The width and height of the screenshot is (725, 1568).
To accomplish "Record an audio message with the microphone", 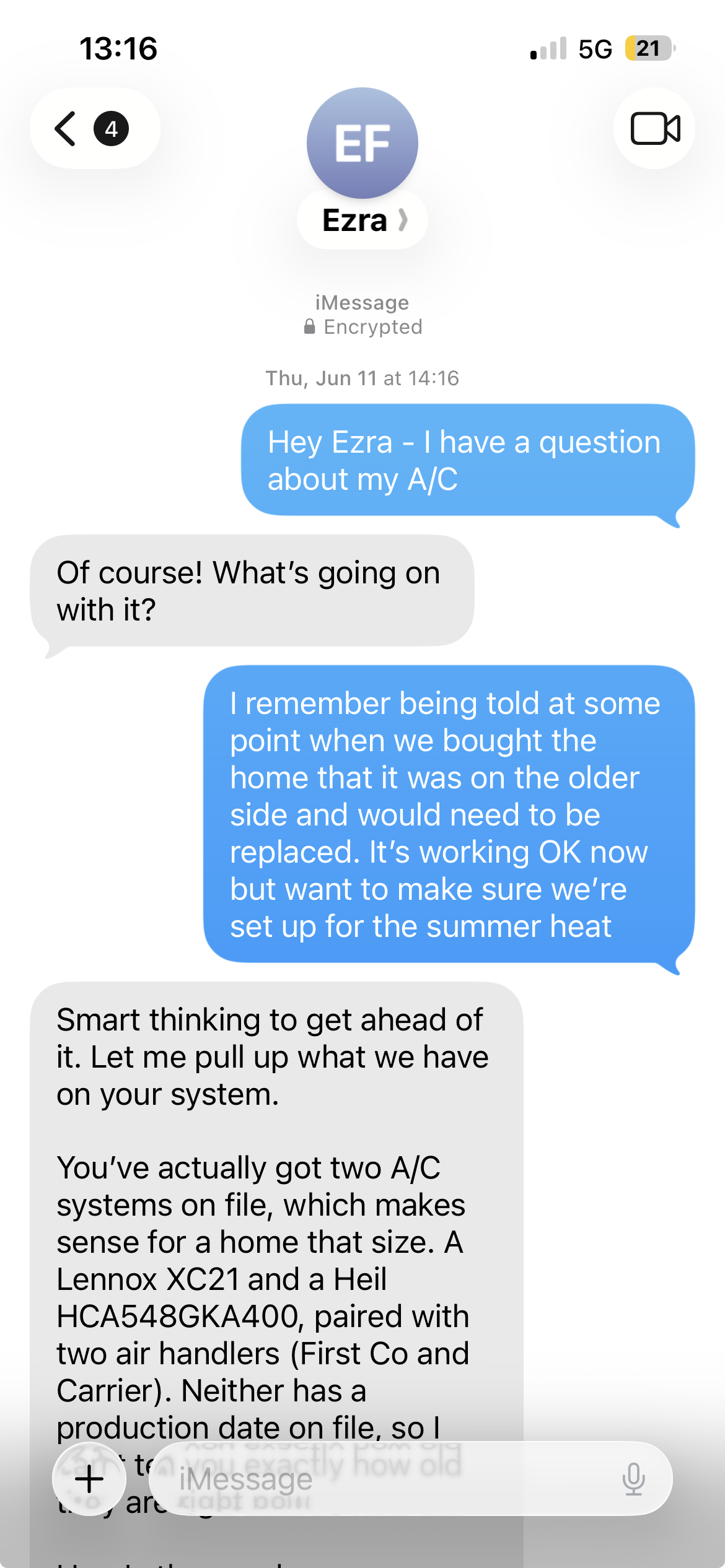I will 633,1479.
